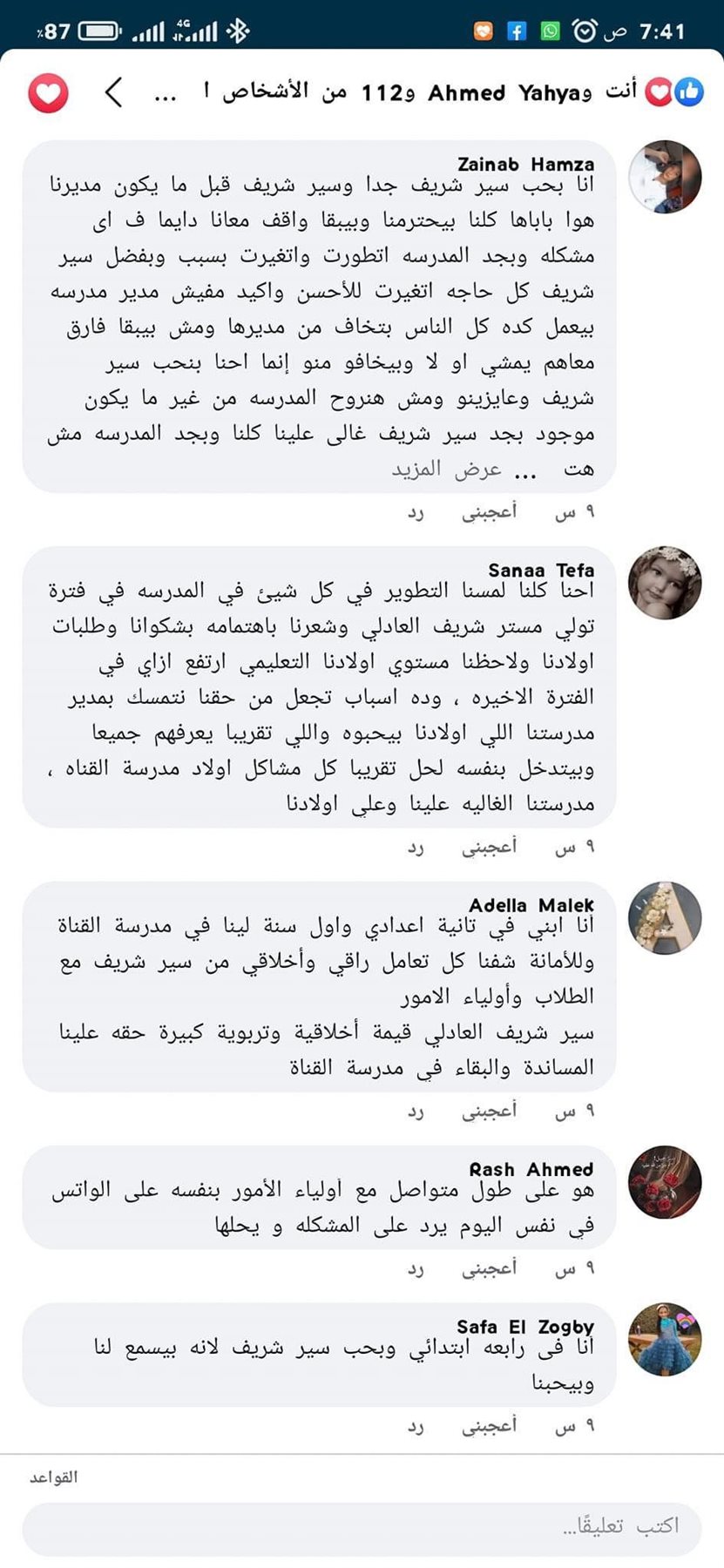This screenshot has height=1568, width=724.
Task: Open Adella Malek's profile via her name
Action: tap(531, 905)
